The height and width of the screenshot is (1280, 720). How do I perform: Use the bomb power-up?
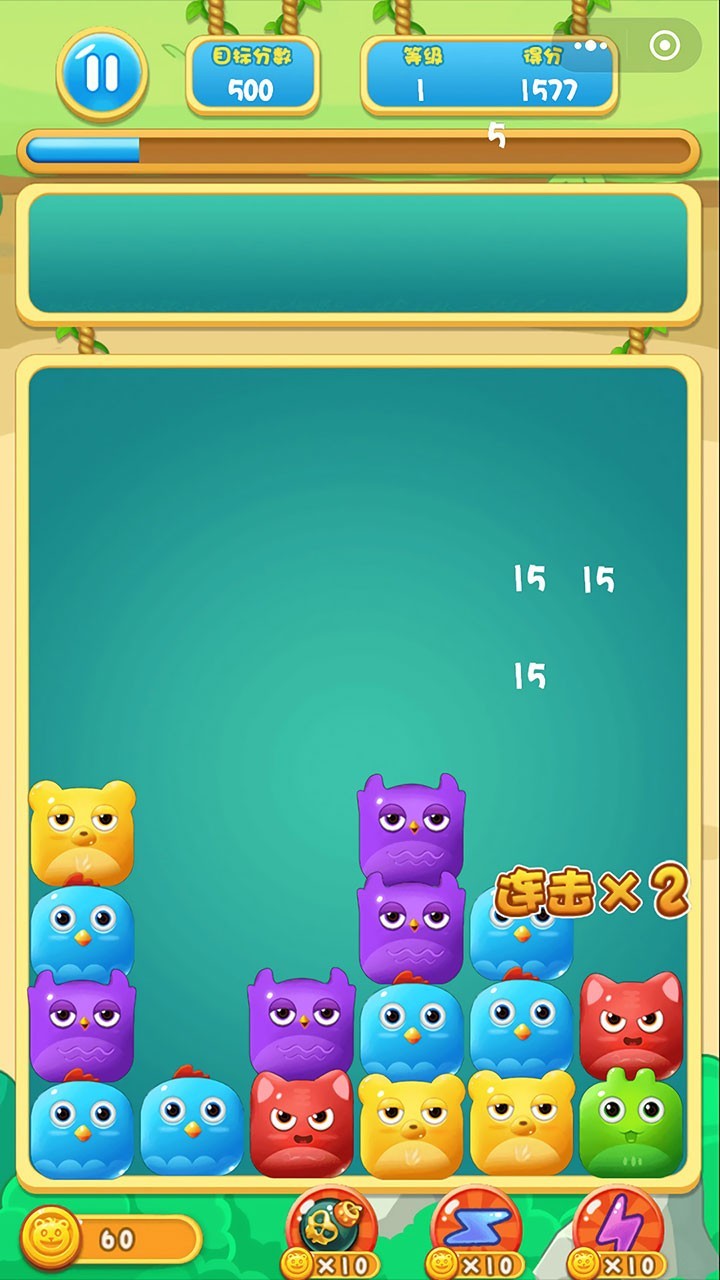click(x=332, y=1227)
